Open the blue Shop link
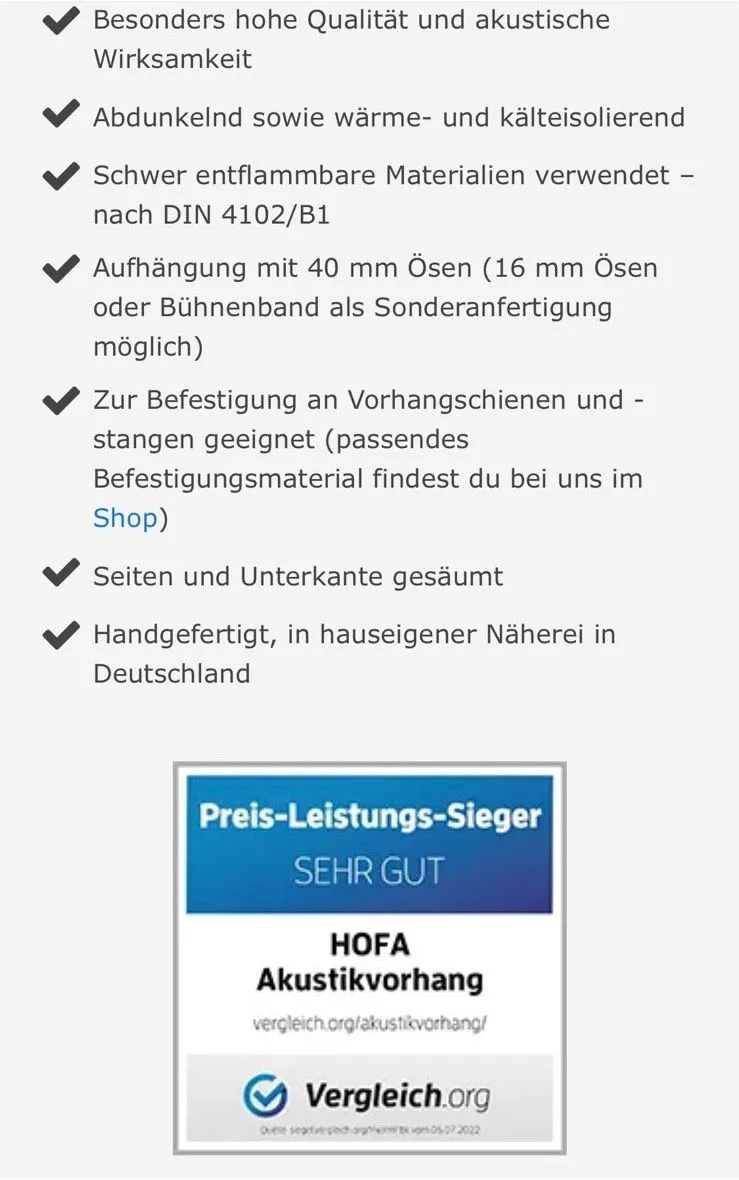 [125, 518]
